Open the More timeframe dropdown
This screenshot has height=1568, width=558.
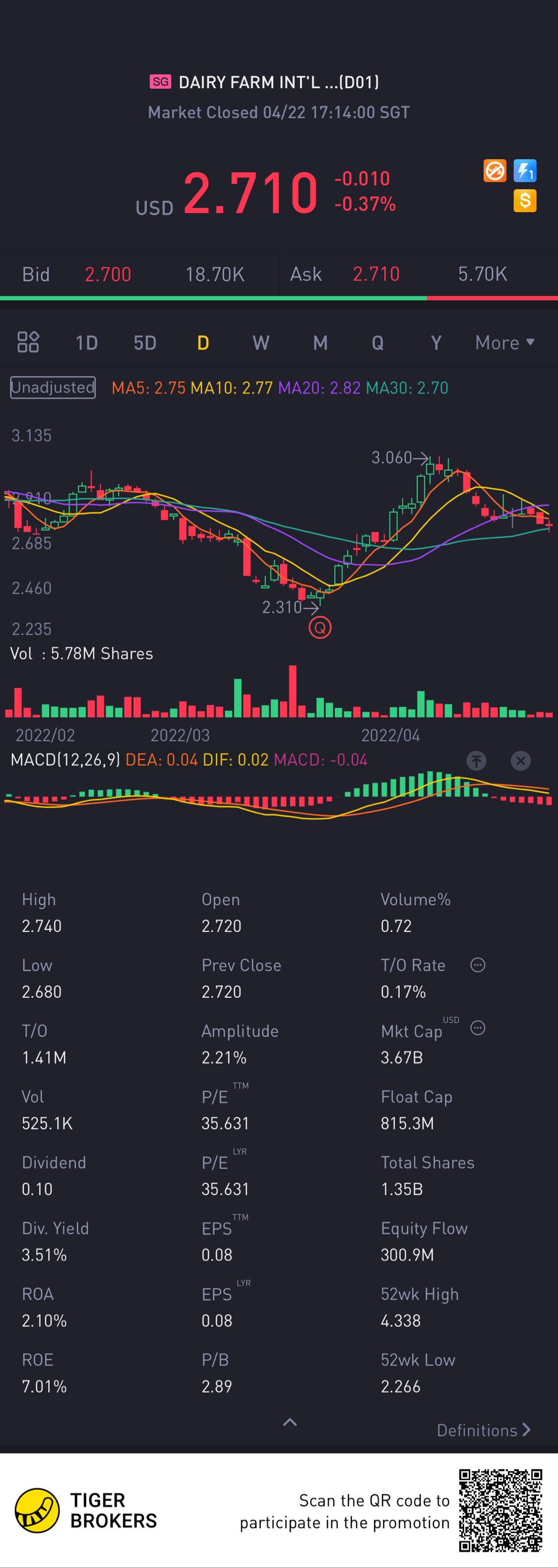pyautogui.click(x=505, y=343)
